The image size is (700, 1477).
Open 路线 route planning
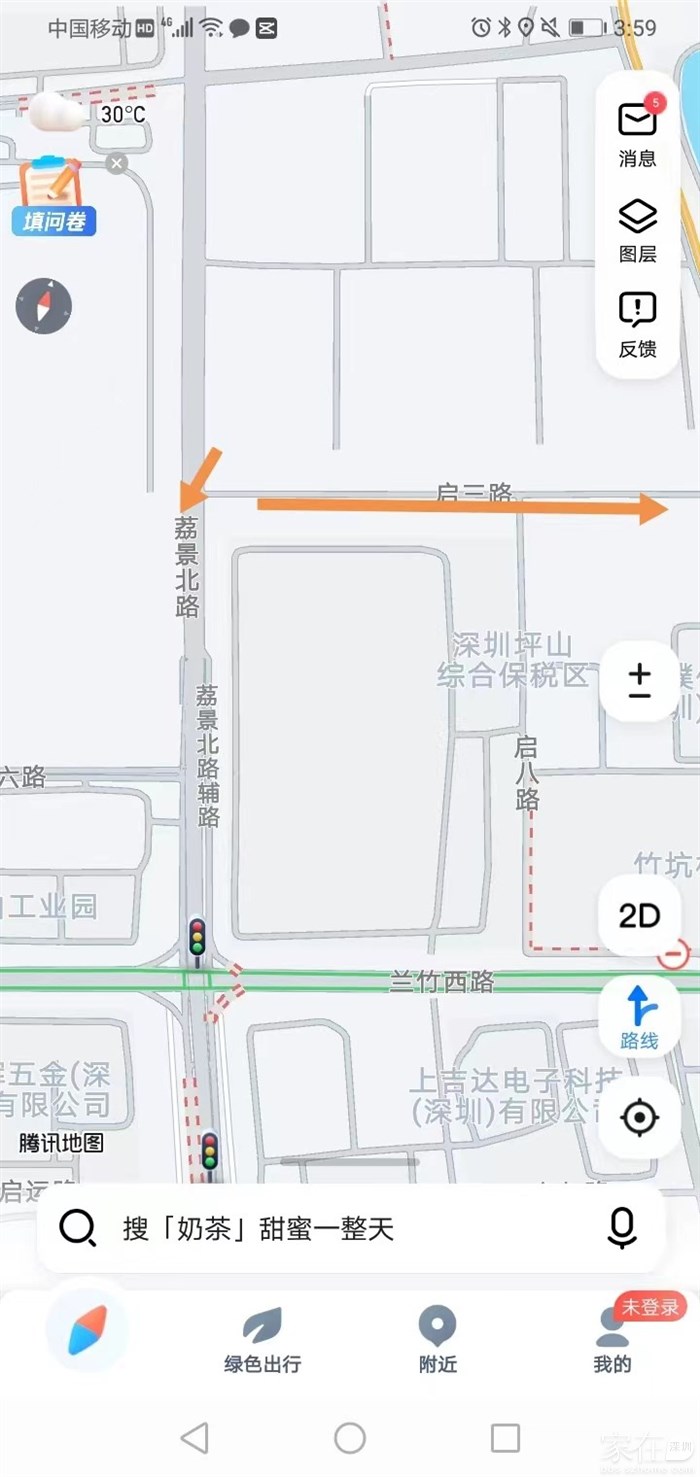pyautogui.click(x=639, y=1016)
